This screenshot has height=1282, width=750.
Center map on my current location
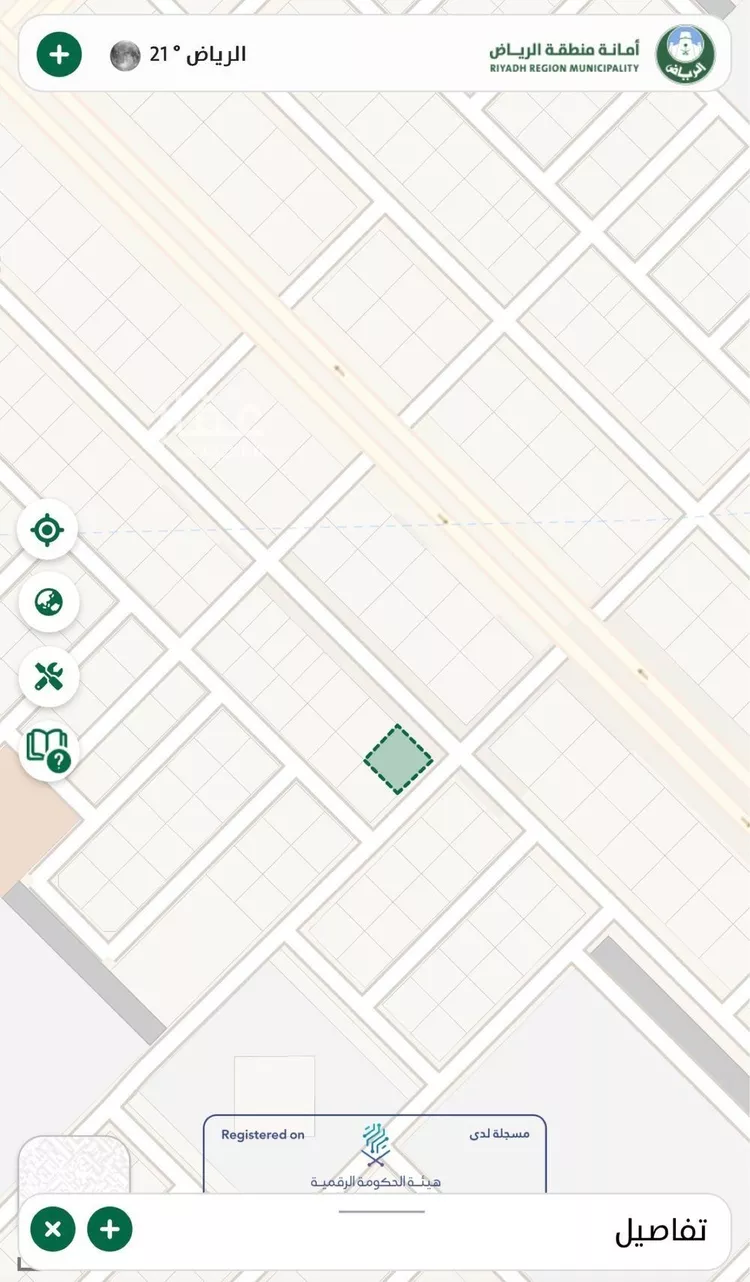pos(47,529)
